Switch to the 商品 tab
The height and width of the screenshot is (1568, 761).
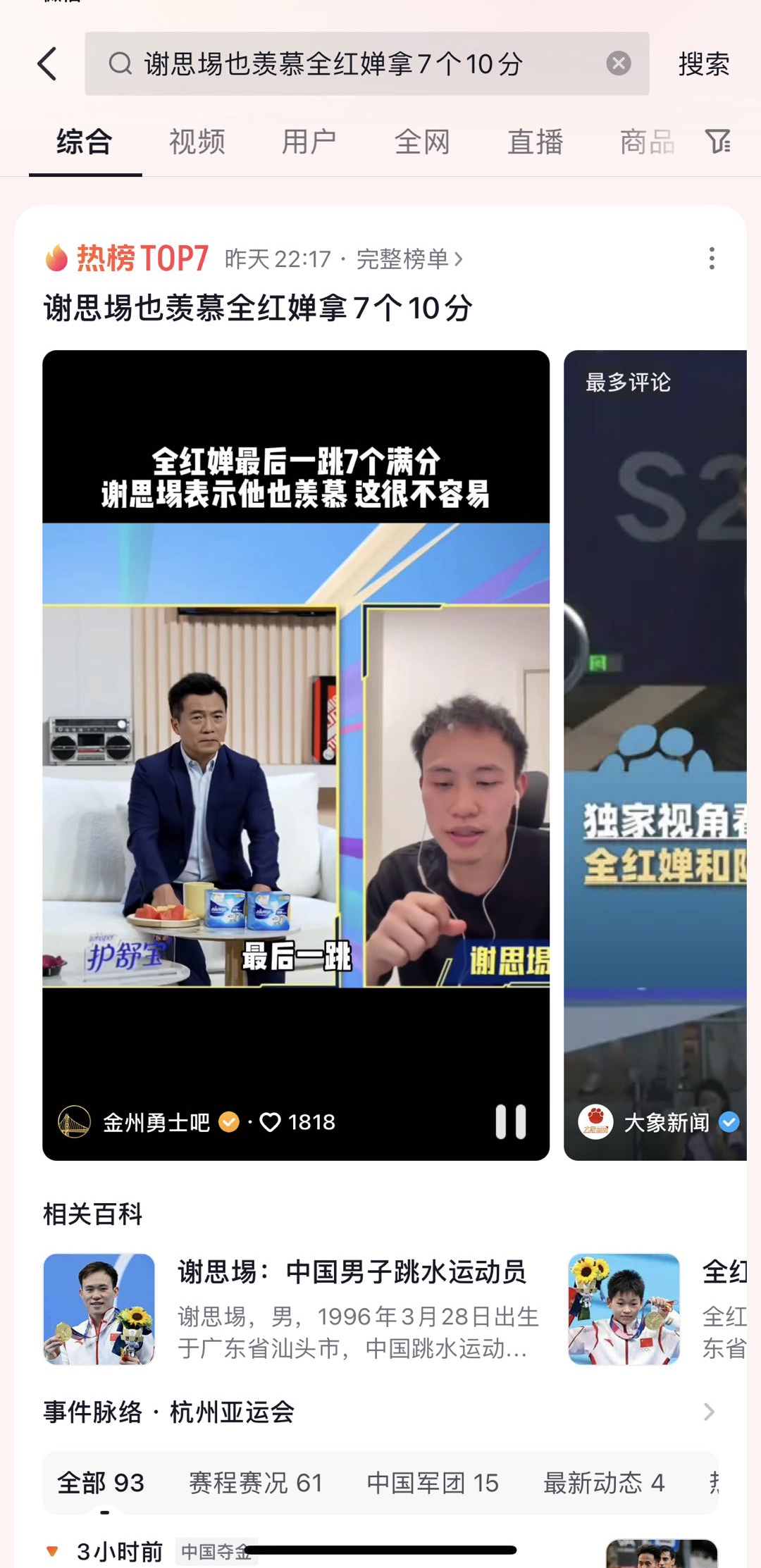(646, 142)
